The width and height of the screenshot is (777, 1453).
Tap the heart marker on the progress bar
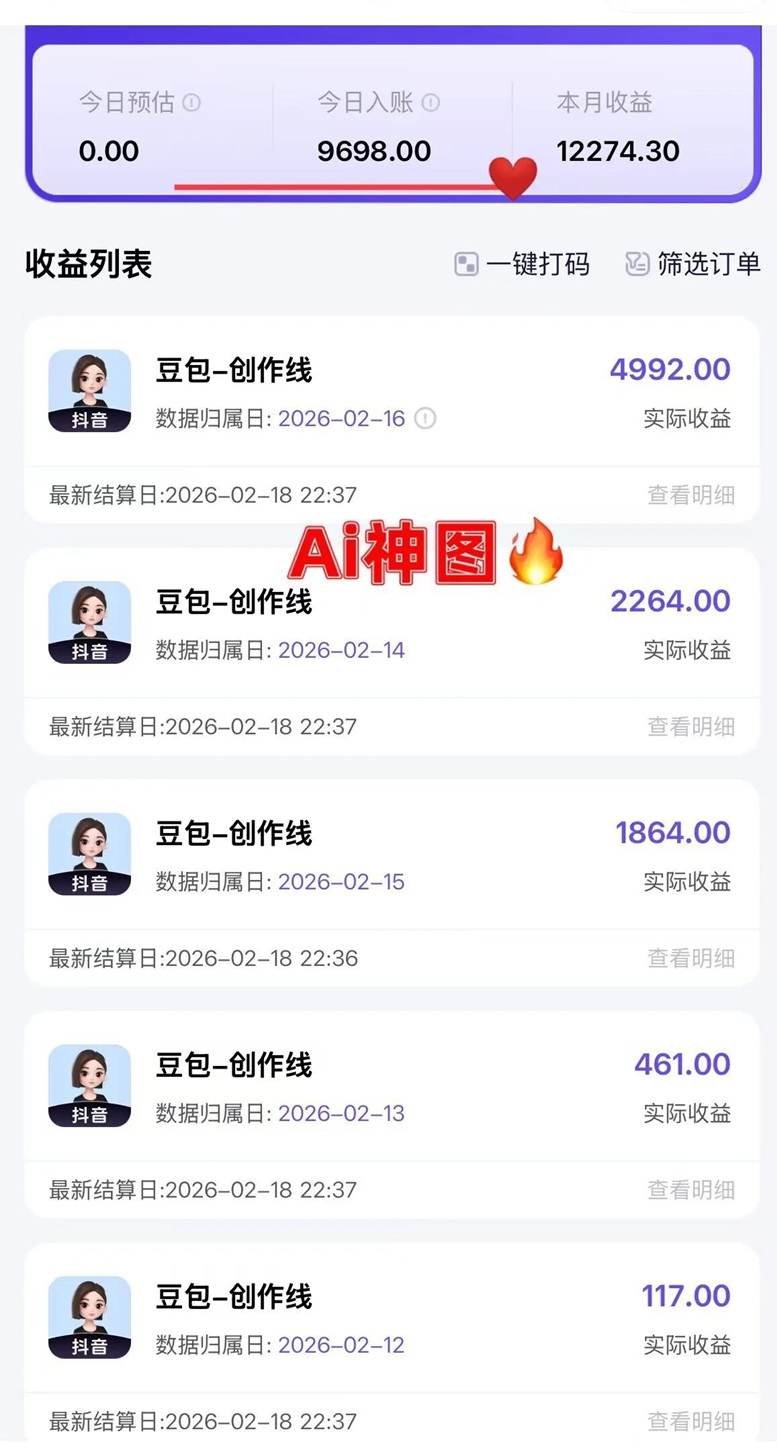[513, 177]
